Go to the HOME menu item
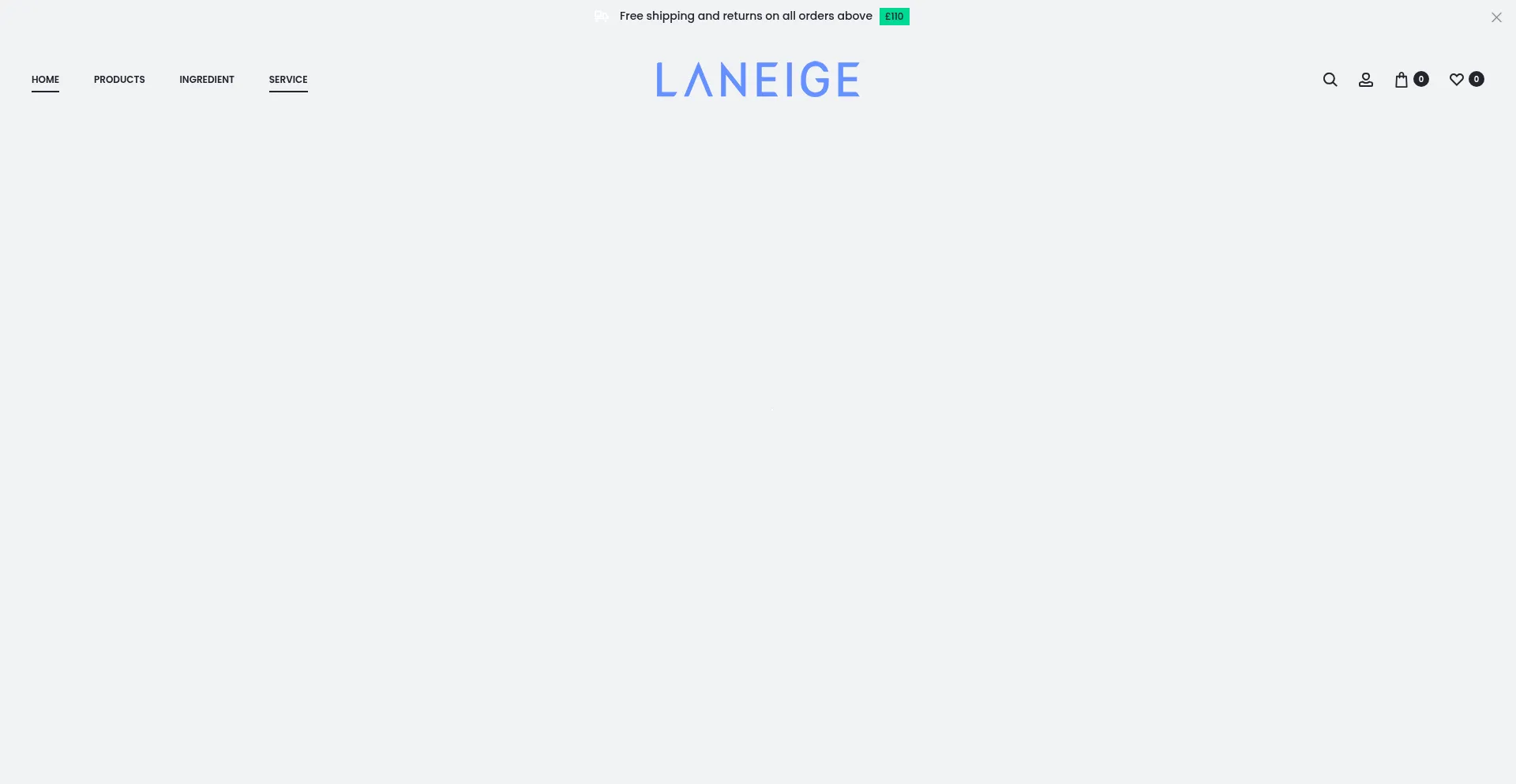Screen dimensions: 1516x784 tap(45, 80)
